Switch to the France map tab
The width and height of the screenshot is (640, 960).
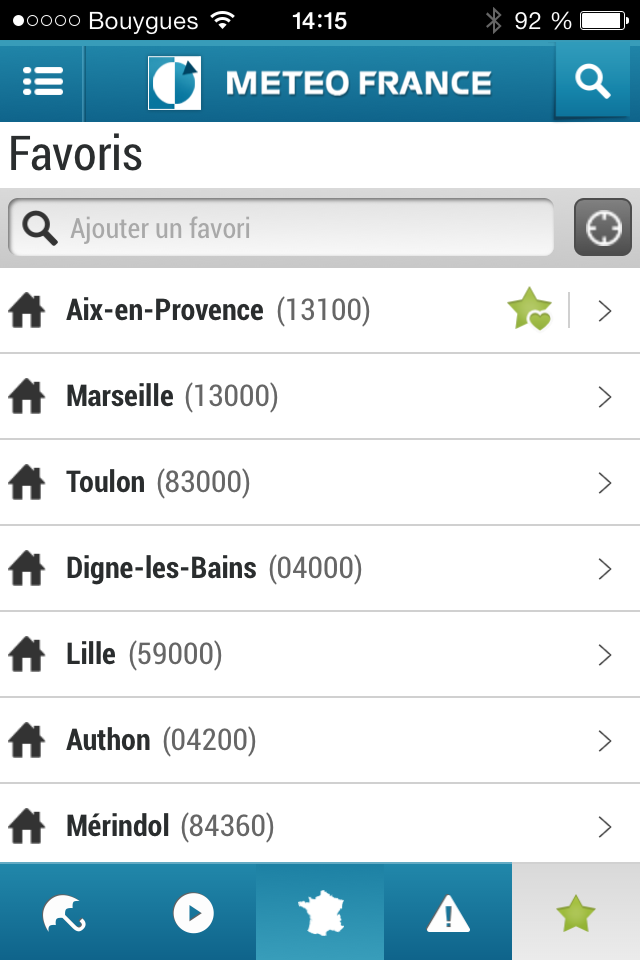coord(320,913)
